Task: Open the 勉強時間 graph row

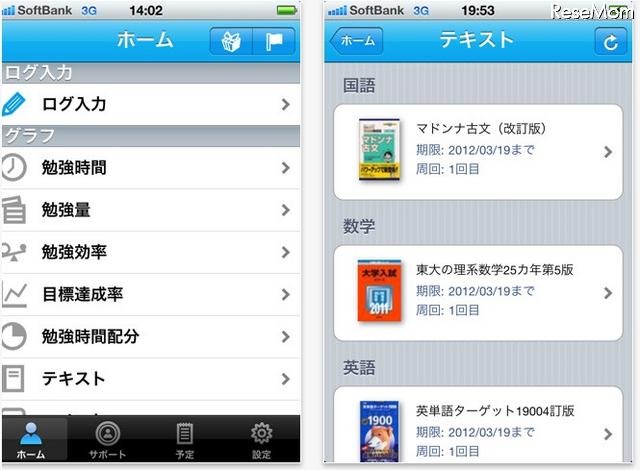Action: pyautogui.click(x=150, y=168)
